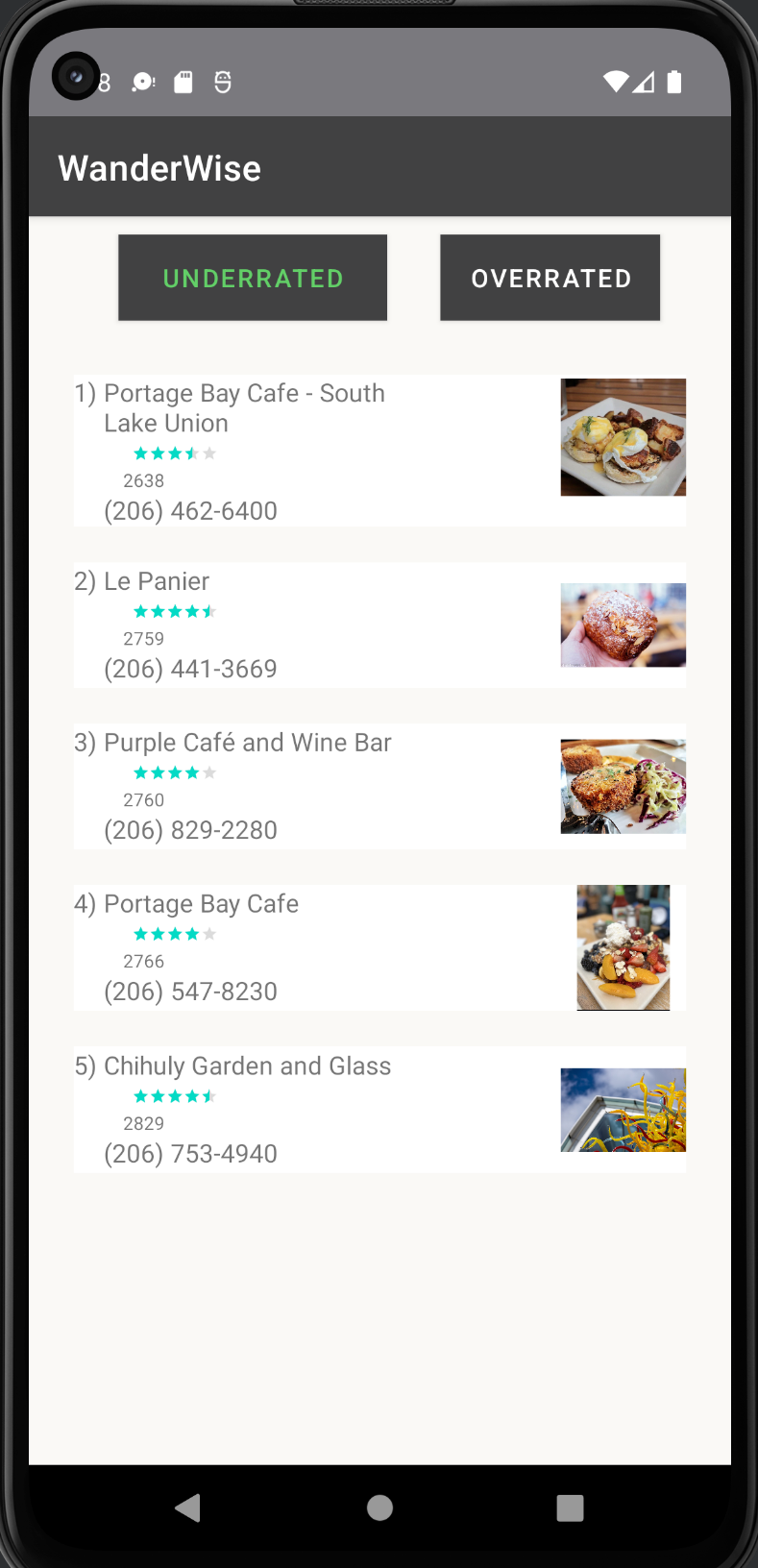The image size is (758, 1568).
Task: Go back with the system back button
Action: pyautogui.click(x=188, y=1507)
